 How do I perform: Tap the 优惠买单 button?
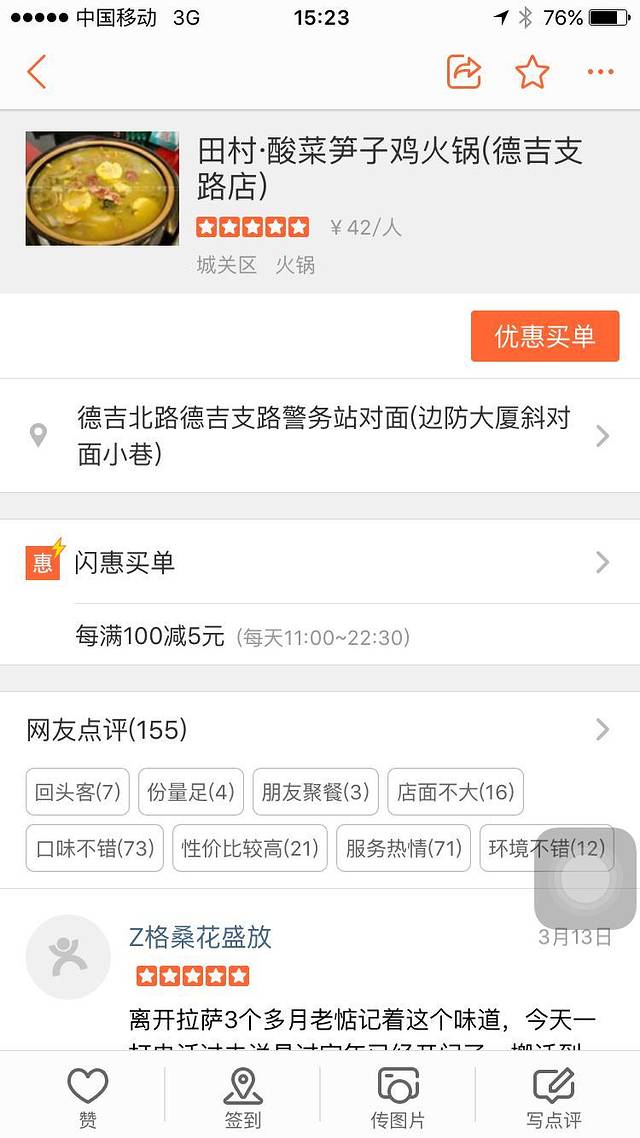[x=545, y=336]
